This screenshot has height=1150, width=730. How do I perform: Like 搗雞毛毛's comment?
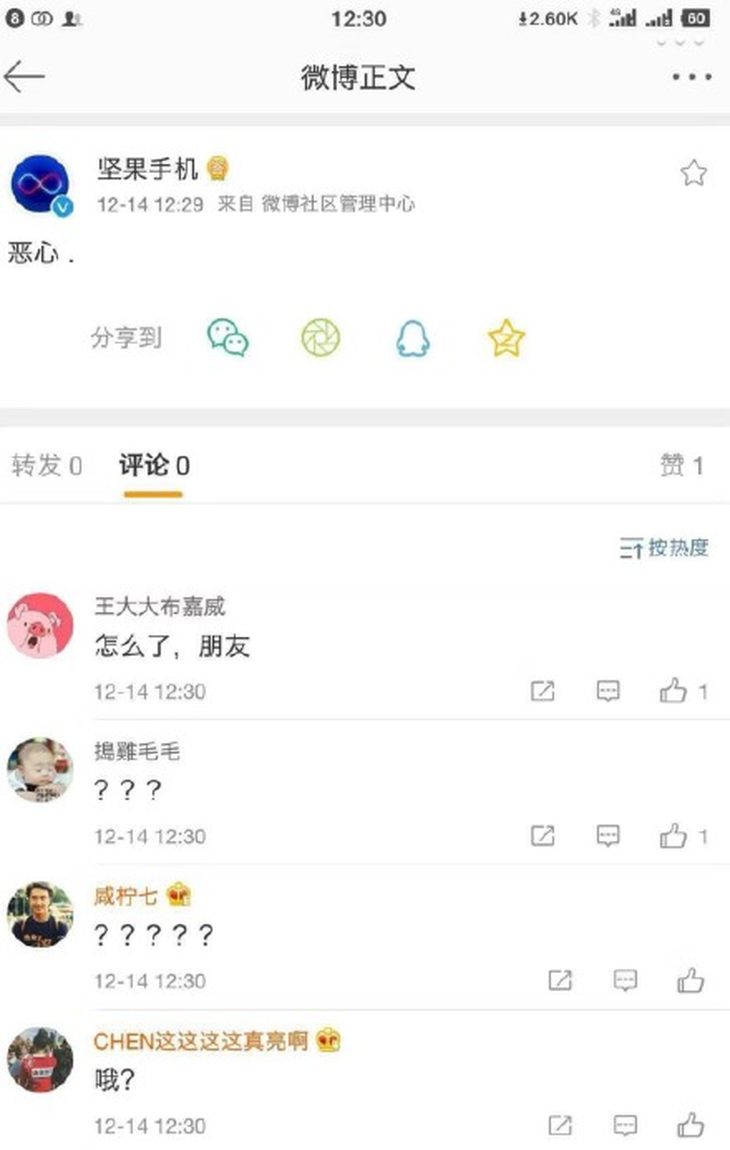pos(674,836)
